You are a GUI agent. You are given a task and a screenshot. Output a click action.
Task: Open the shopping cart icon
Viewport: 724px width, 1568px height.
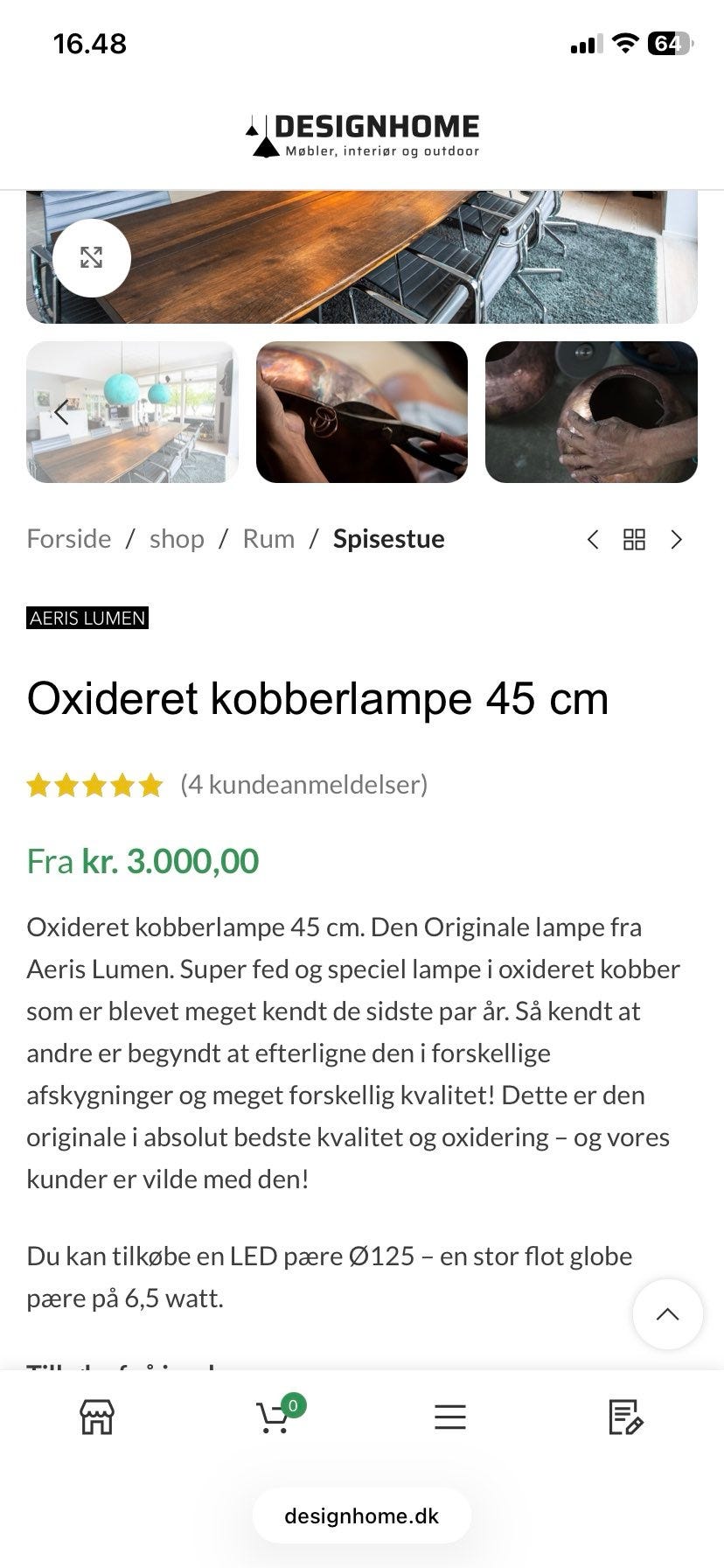(x=274, y=1417)
